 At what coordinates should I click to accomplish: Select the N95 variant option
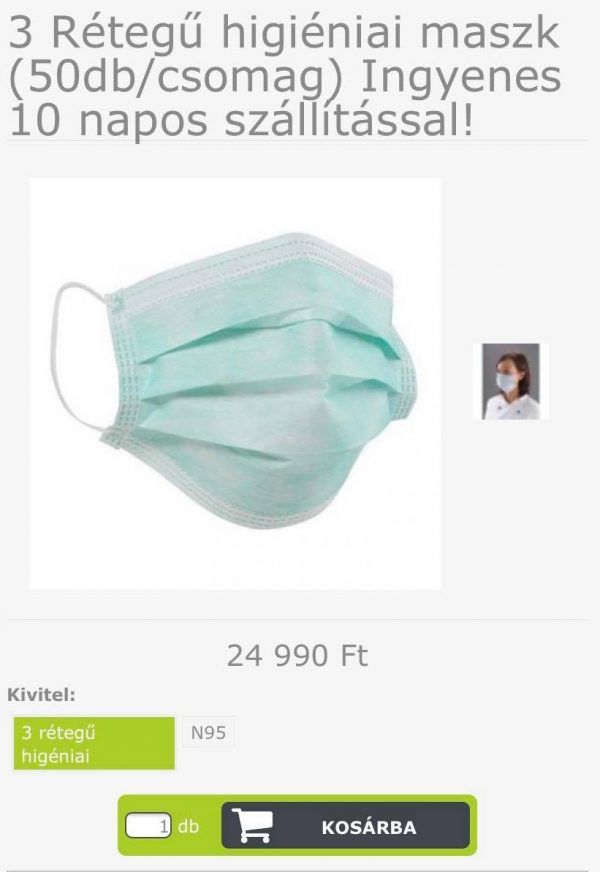(x=208, y=733)
